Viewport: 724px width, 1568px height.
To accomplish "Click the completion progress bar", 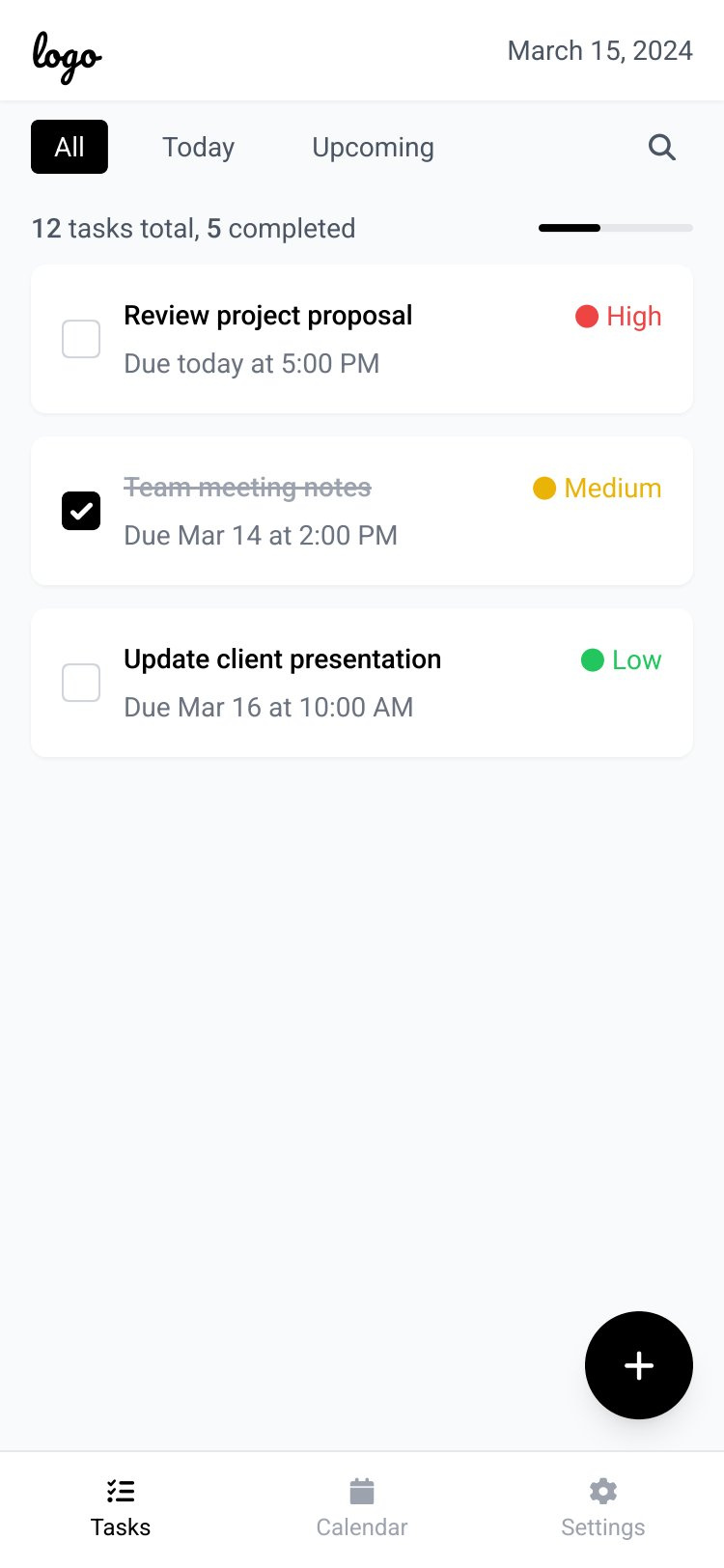I will click(615, 228).
